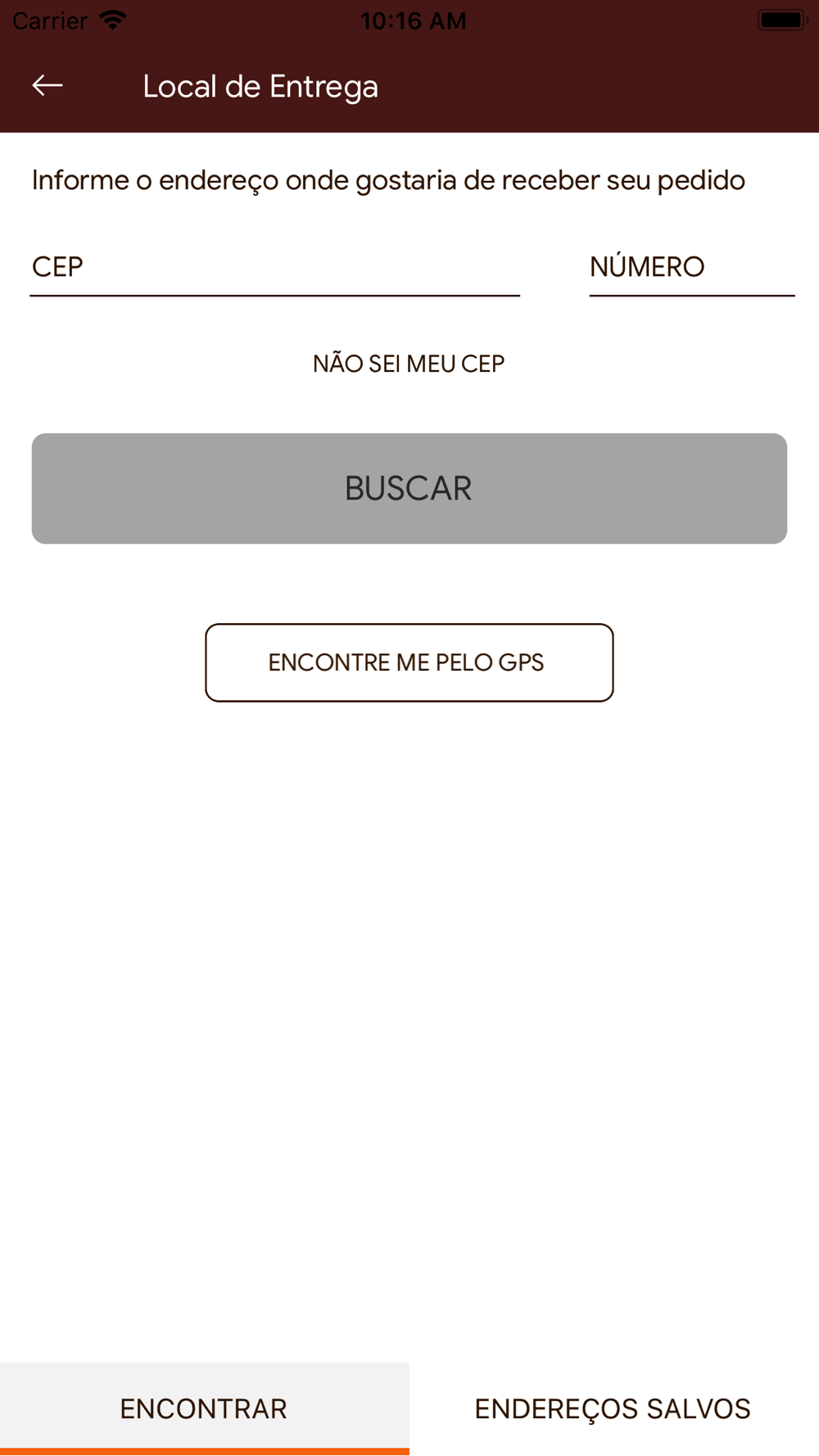Go back using the arrow icon
The height and width of the screenshot is (1456, 819).
(48, 85)
